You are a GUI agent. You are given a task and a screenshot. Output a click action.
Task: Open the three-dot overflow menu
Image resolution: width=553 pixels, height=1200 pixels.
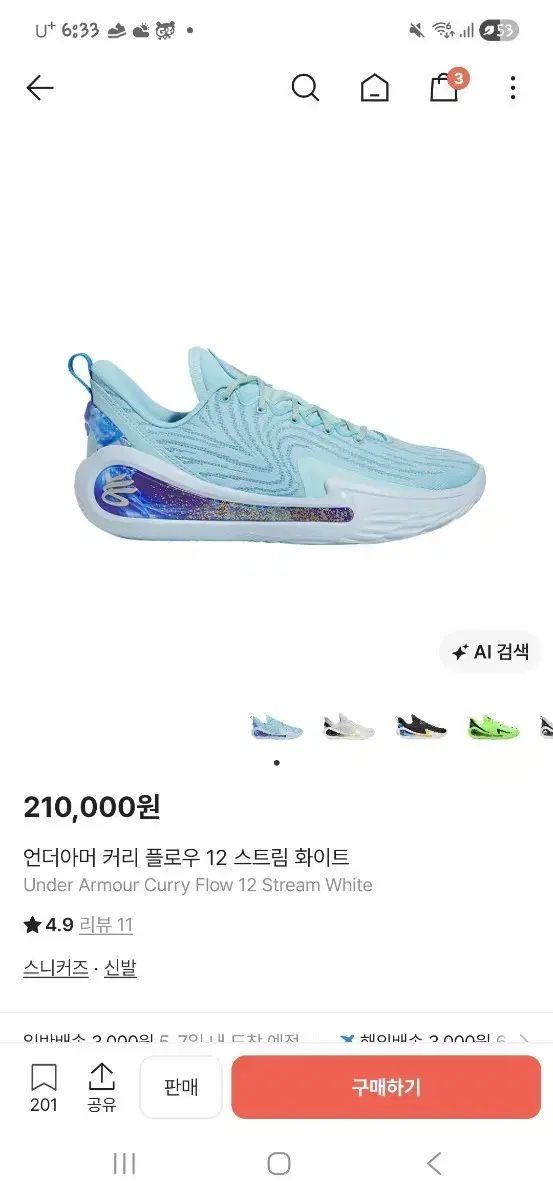click(513, 88)
